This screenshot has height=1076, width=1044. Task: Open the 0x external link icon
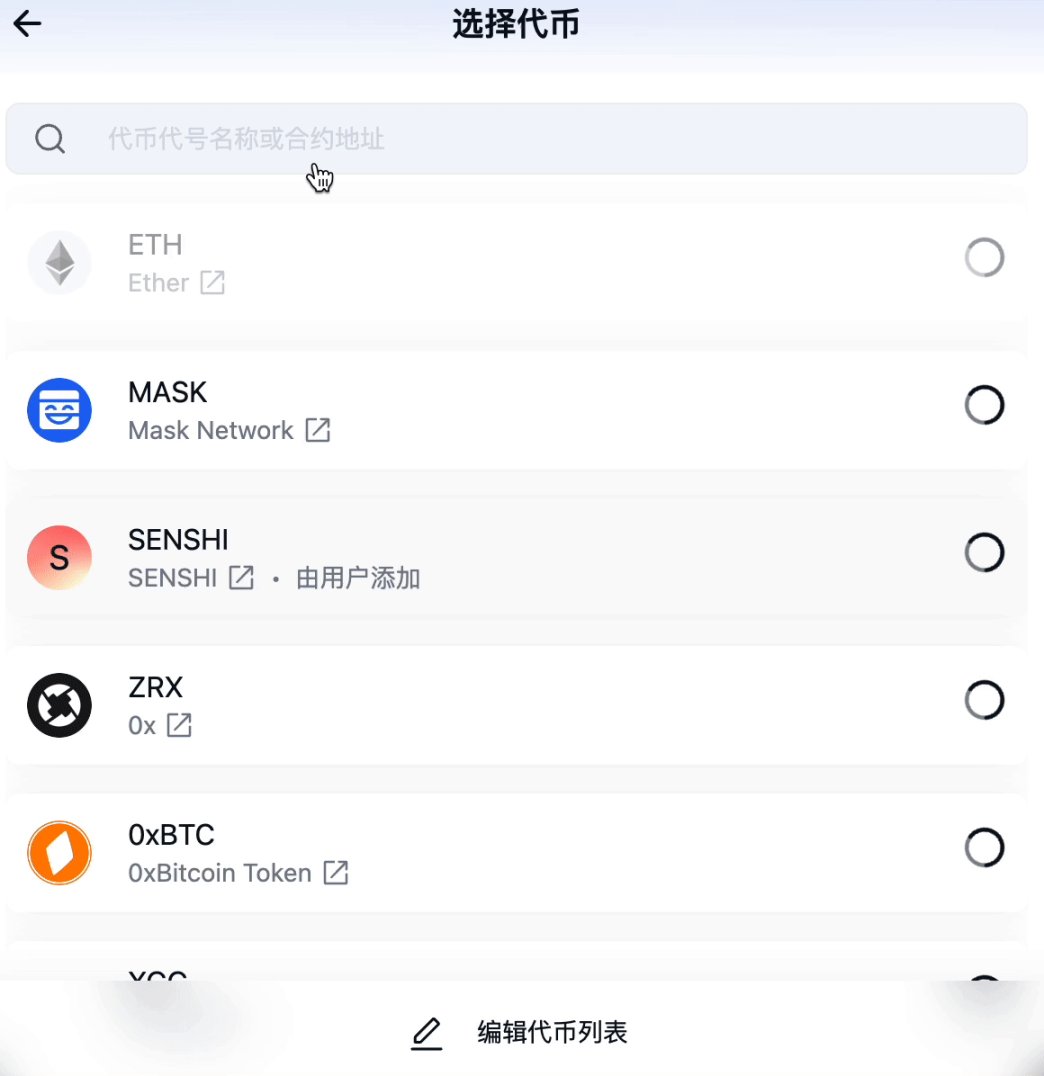tap(179, 726)
